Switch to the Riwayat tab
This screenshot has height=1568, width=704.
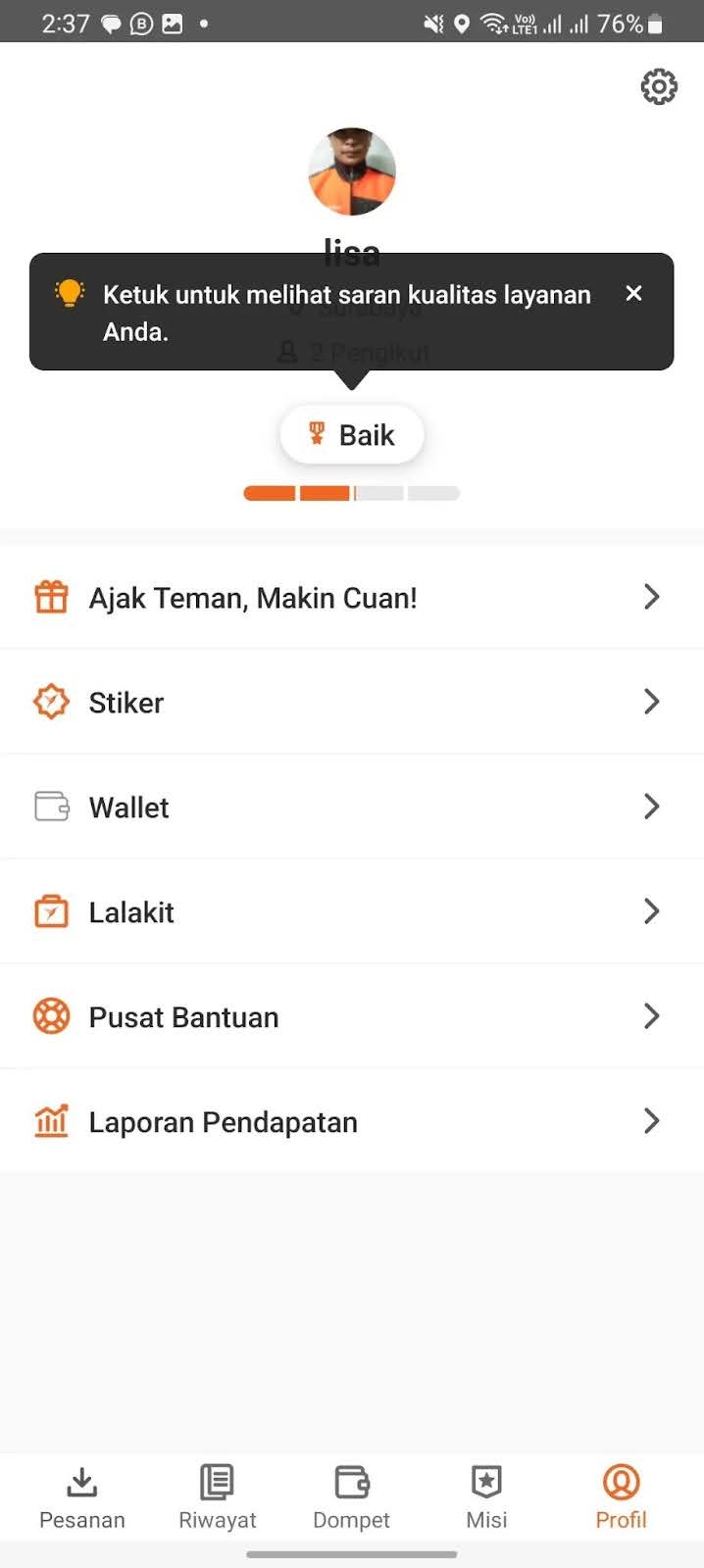[x=217, y=1498]
